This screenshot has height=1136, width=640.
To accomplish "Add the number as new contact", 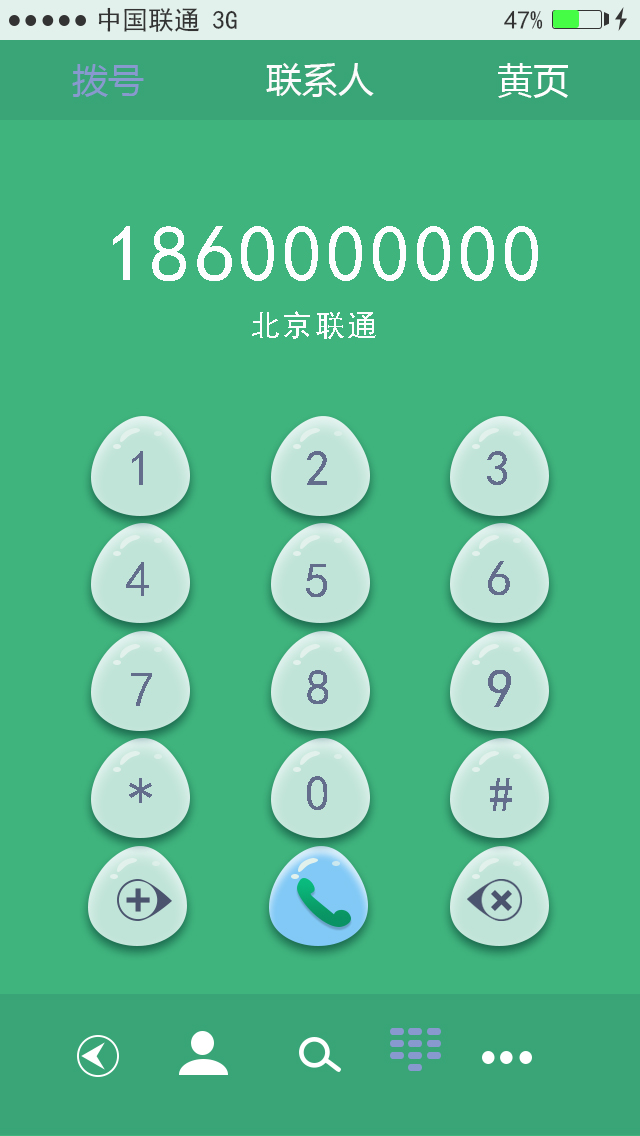I will coord(140,900).
